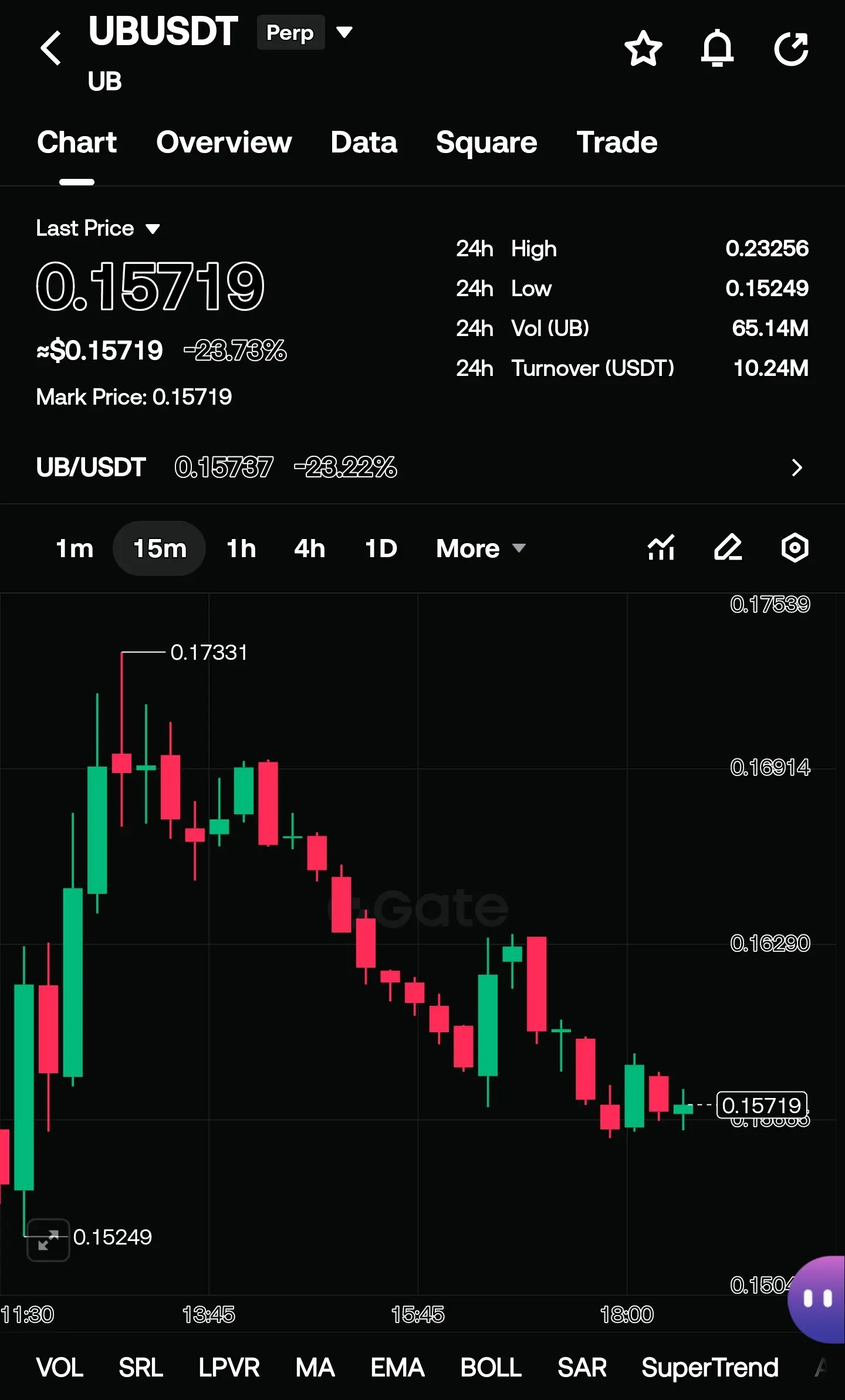This screenshot has height=1400, width=845.
Task: Switch to the Overview tab
Action: click(224, 143)
